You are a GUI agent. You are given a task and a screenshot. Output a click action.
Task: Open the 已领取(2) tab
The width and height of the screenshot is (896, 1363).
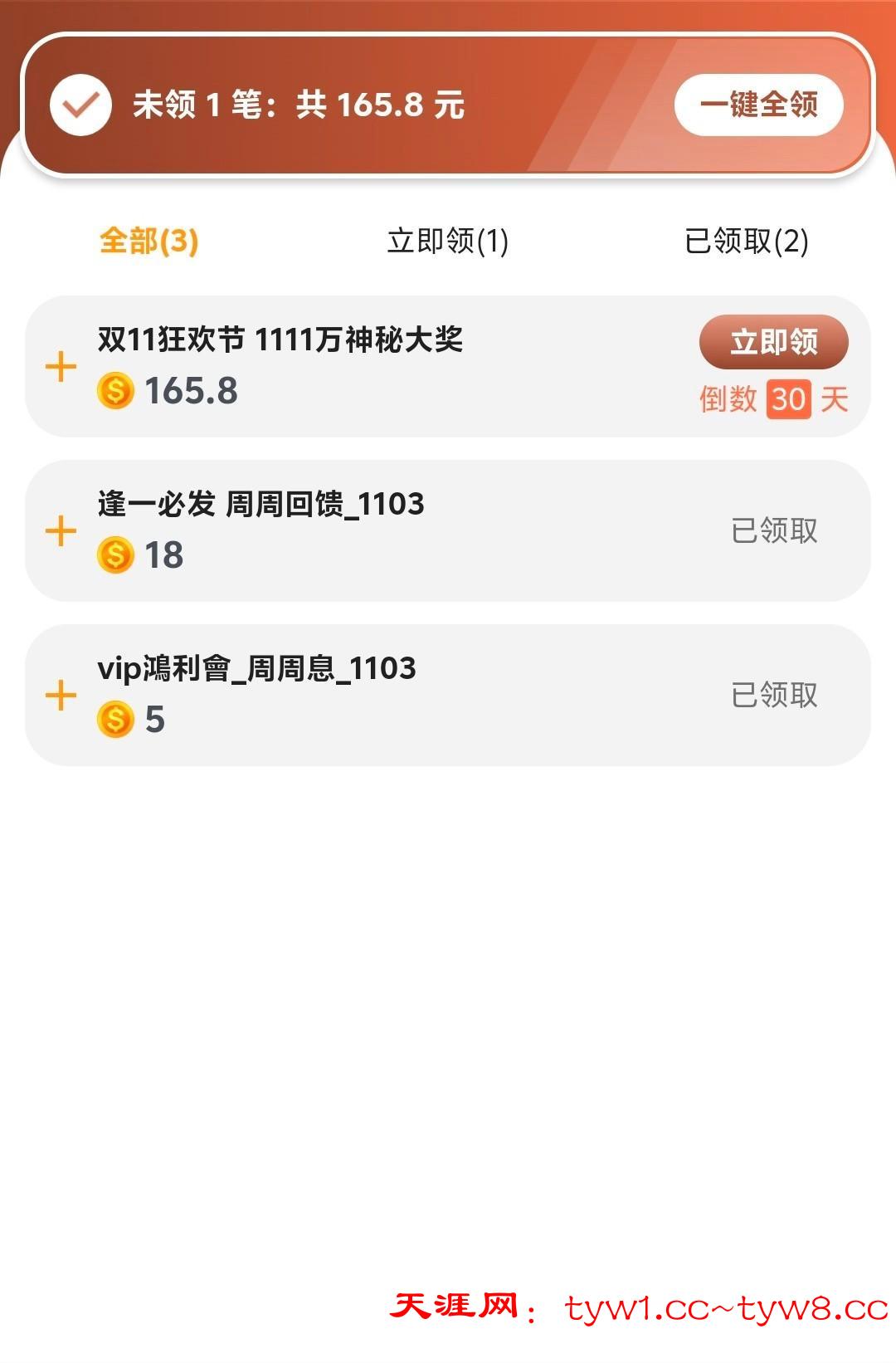point(746,241)
